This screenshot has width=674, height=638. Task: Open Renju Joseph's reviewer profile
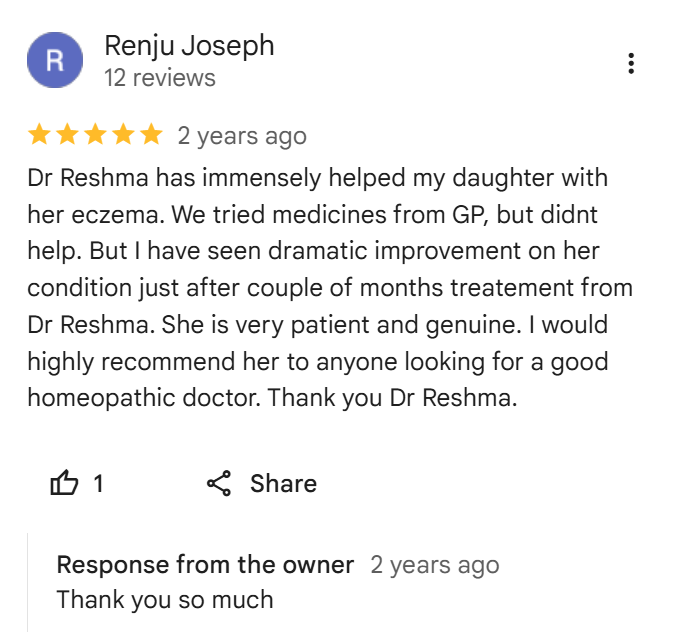188,46
